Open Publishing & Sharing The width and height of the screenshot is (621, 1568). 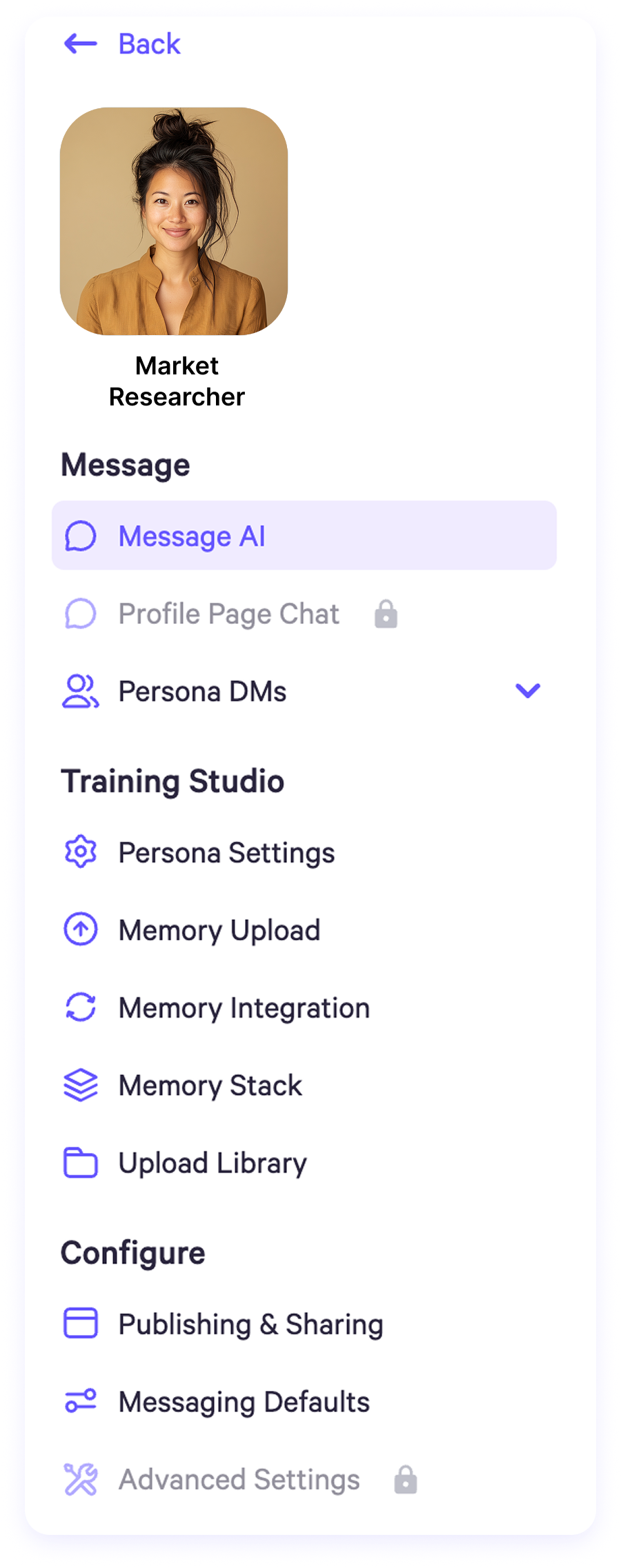(250, 1324)
